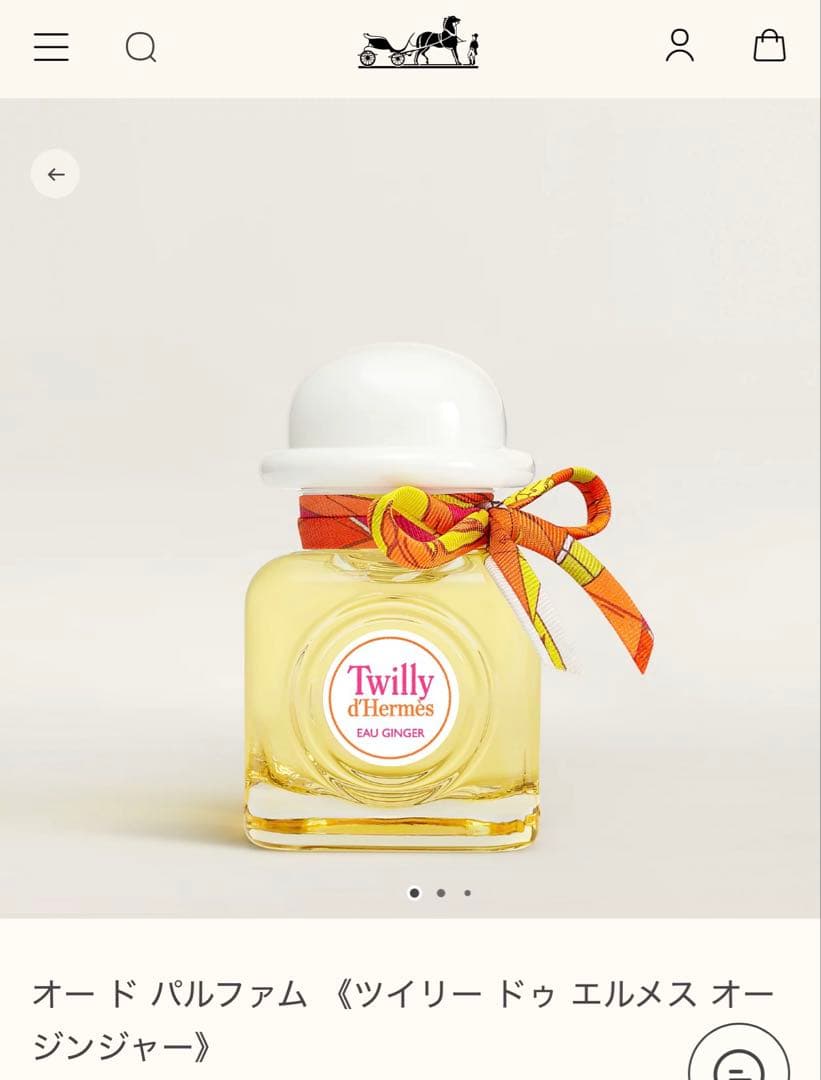
Task: Go back with the left arrow button
Action: click(55, 174)
